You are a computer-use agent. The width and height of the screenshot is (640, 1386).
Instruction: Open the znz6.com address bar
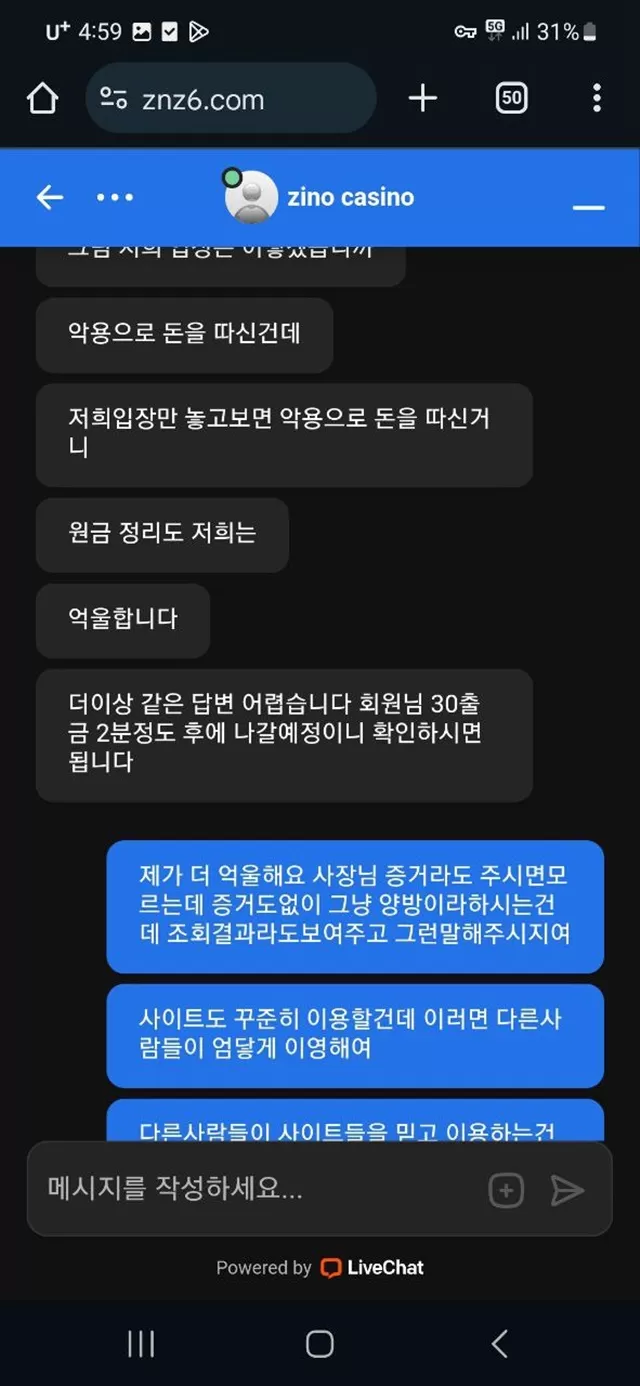pyautogui.click(x=231, y=98)
